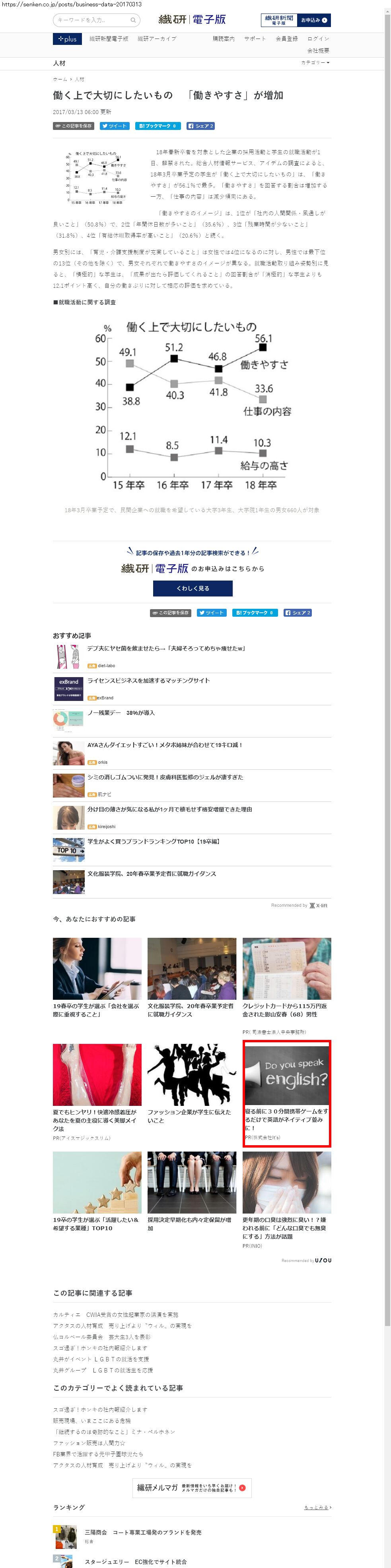
Task: Tap the top ツイート button
Action: click(115, 126)
